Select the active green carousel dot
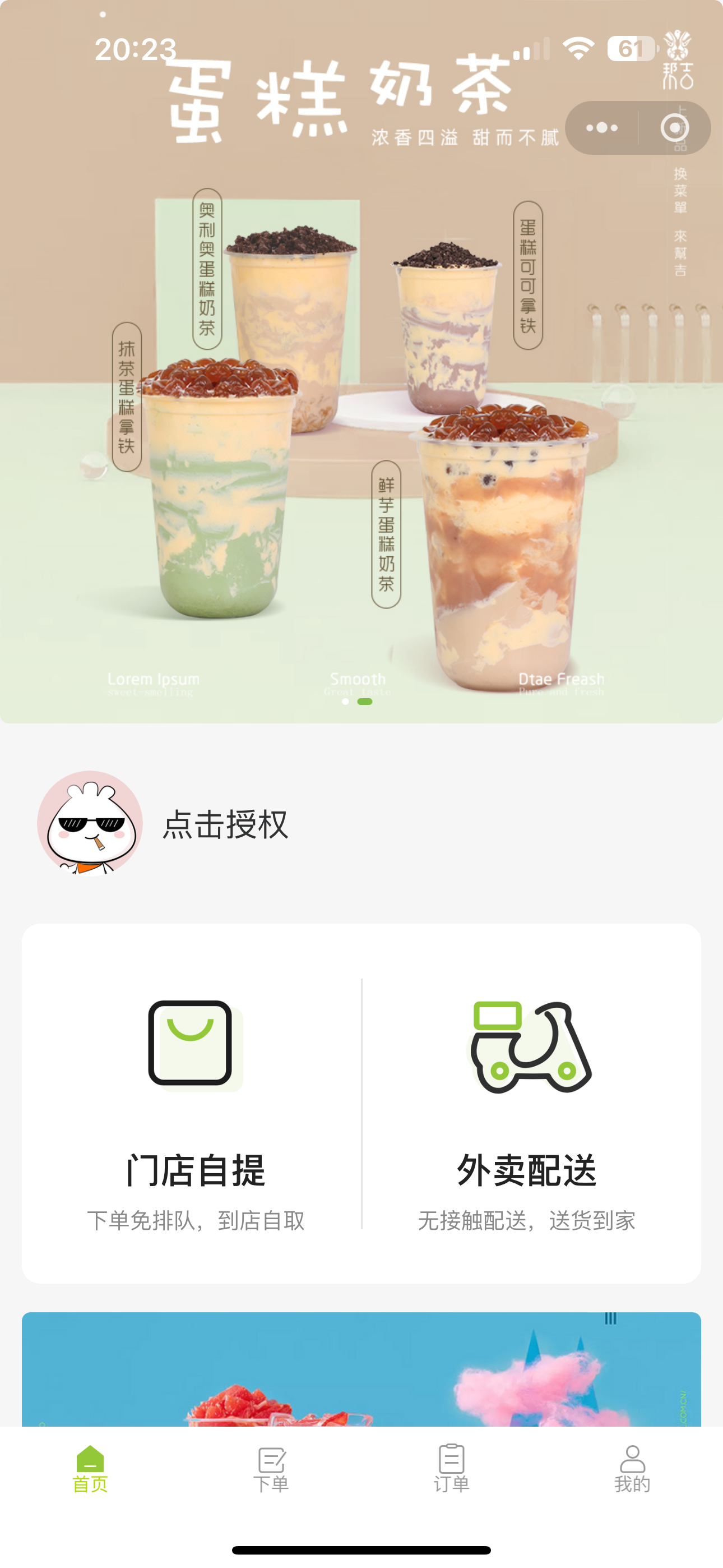This screenshot has height=1568, width=723. (364, 703)
